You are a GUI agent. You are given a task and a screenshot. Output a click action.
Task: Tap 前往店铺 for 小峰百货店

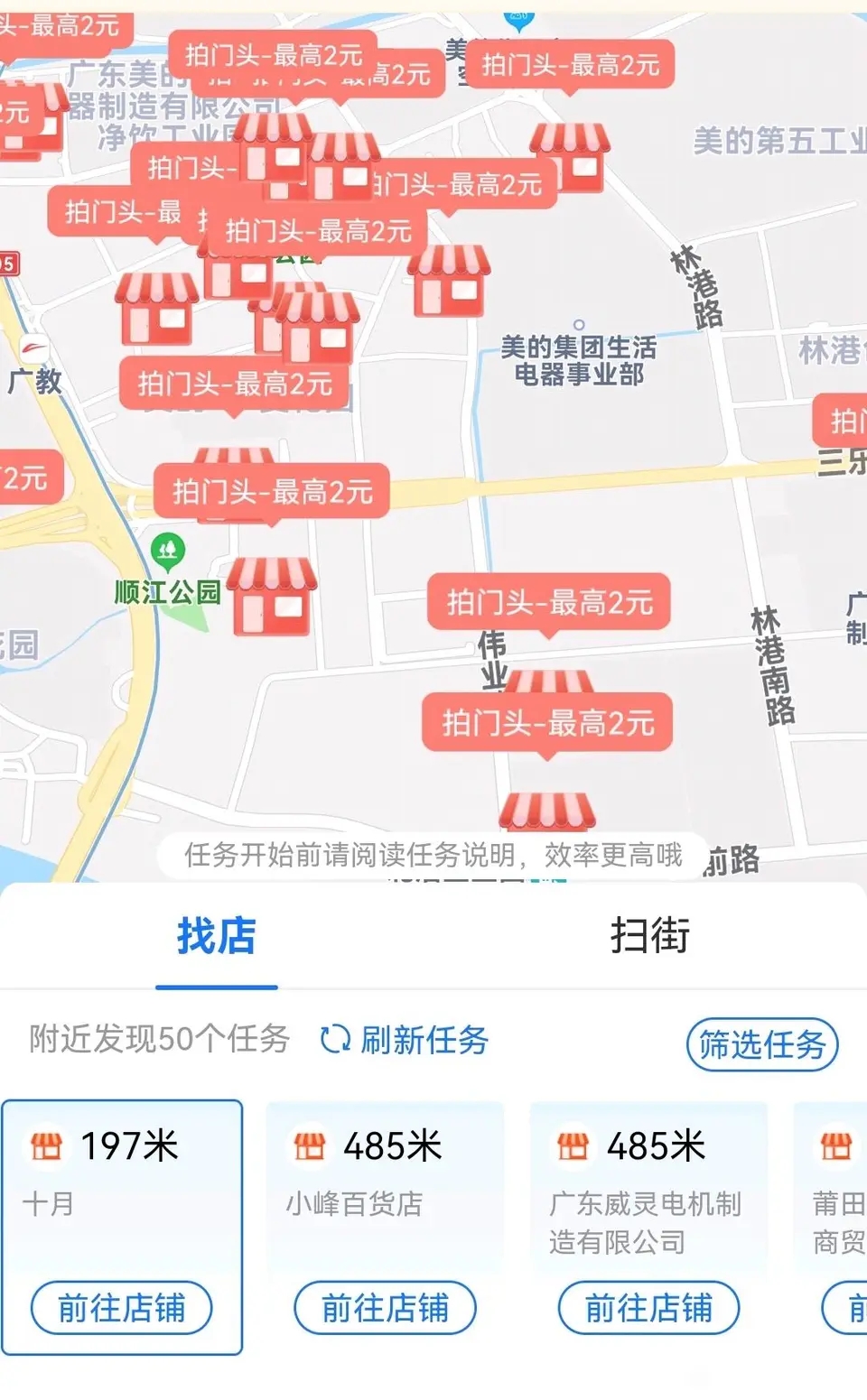(386, 1308)
